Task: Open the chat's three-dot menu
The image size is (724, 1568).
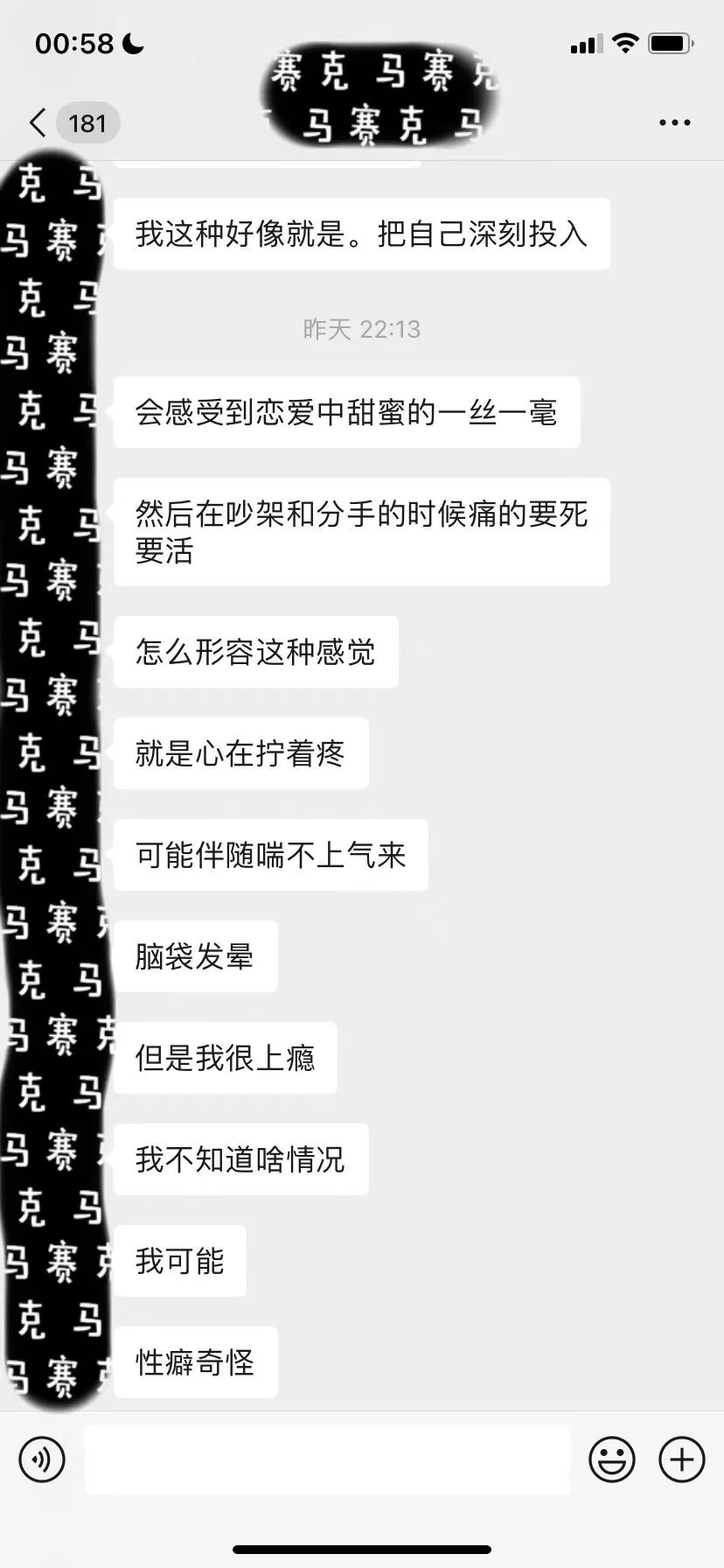Action: click(674, 123)
